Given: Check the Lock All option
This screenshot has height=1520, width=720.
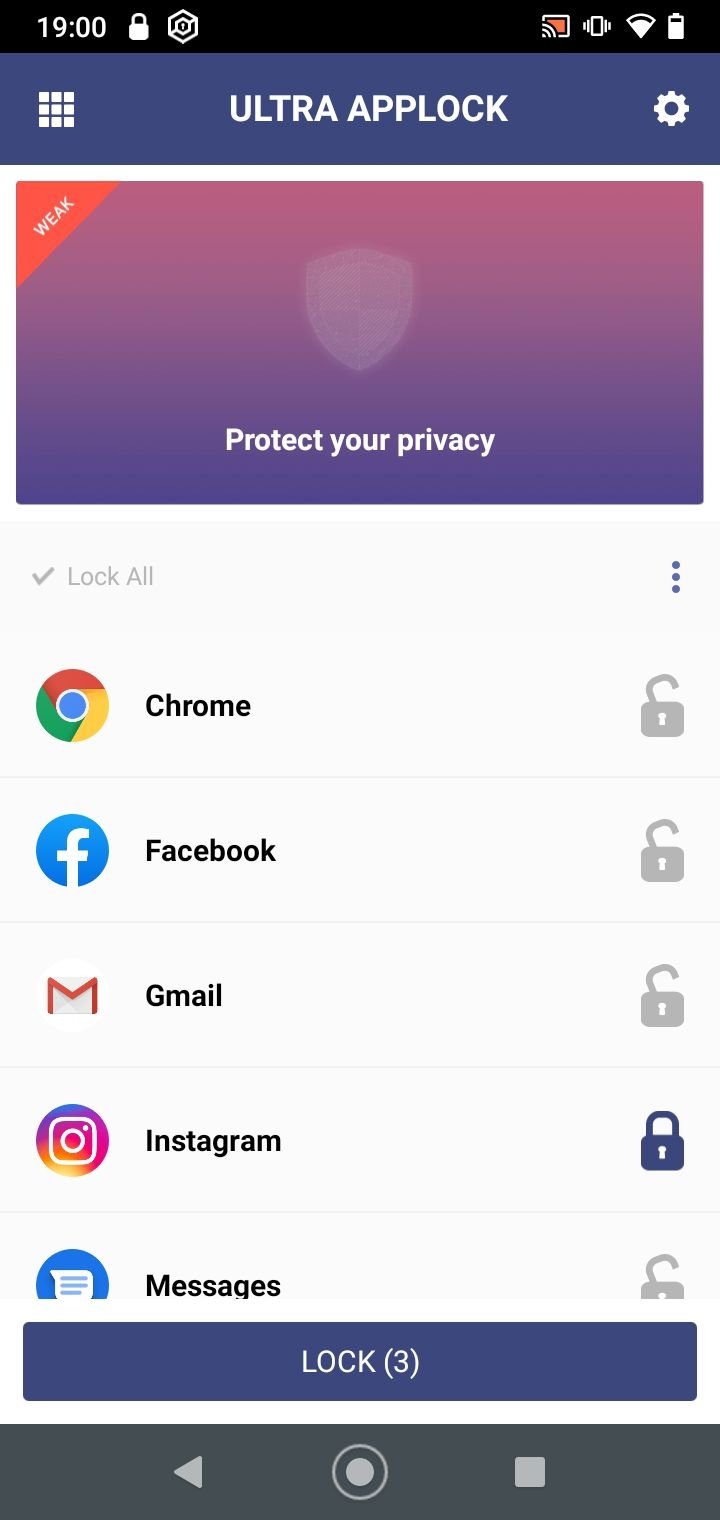Looking at the screenshot, I should tap(93, 576).
